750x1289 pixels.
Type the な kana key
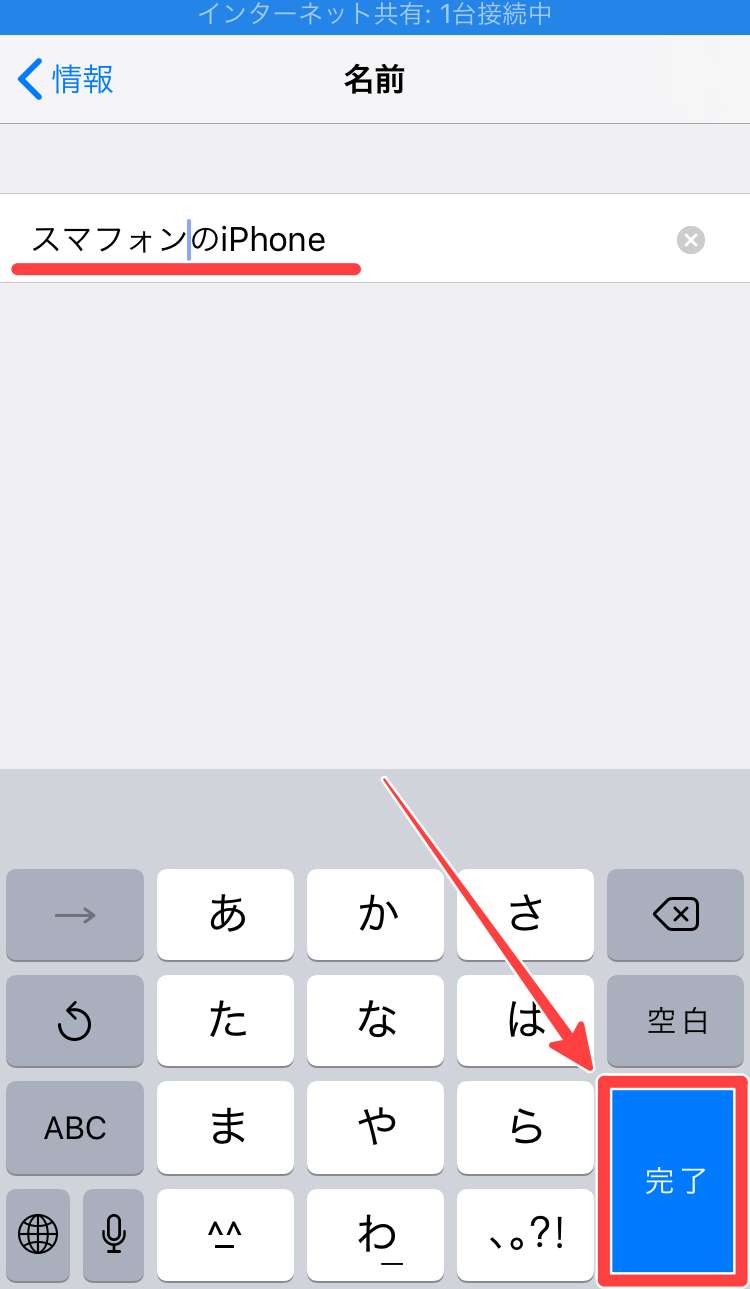(375, 1021)
